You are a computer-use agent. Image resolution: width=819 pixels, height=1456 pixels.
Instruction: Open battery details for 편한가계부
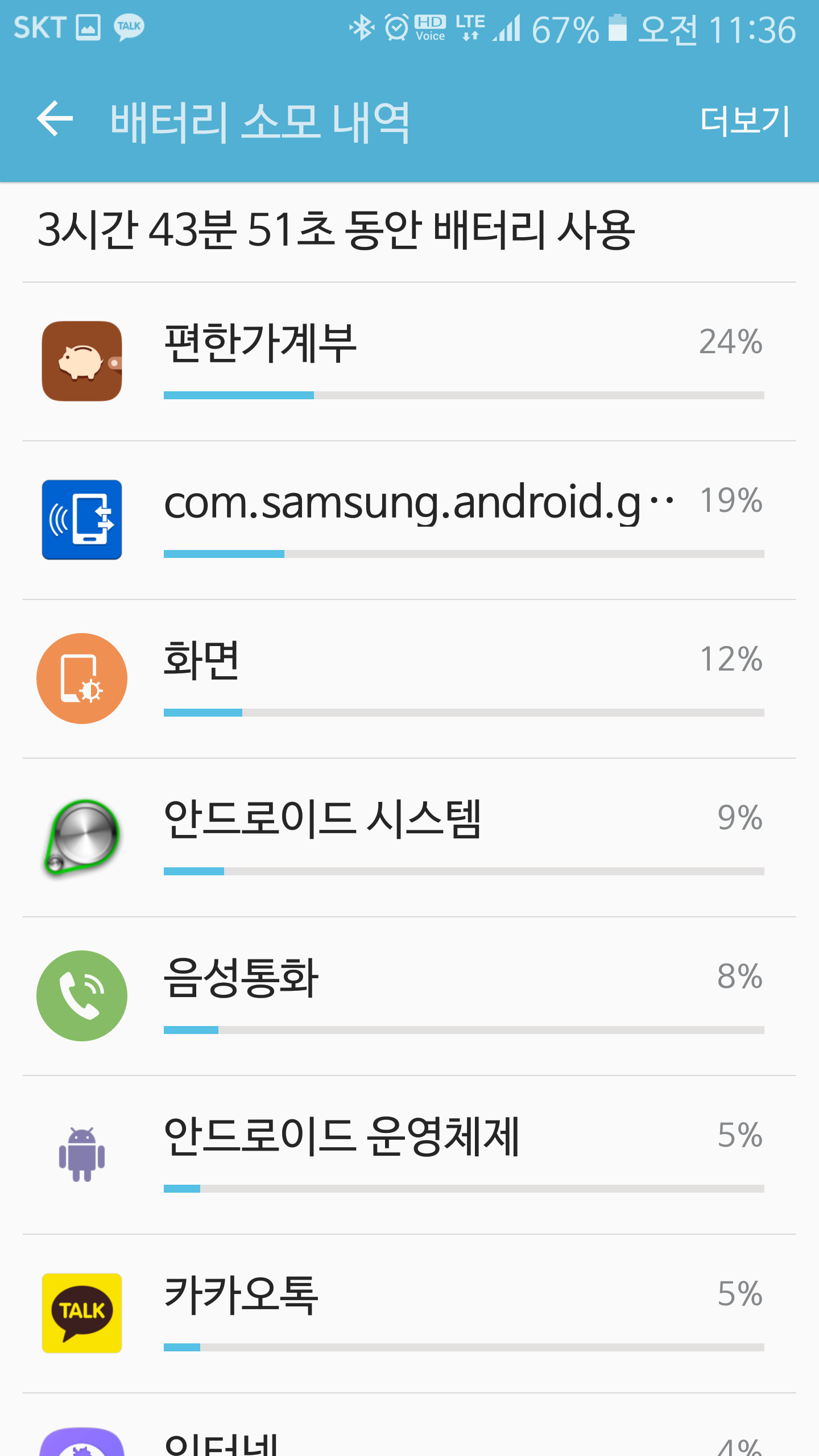tap(409, 362)
